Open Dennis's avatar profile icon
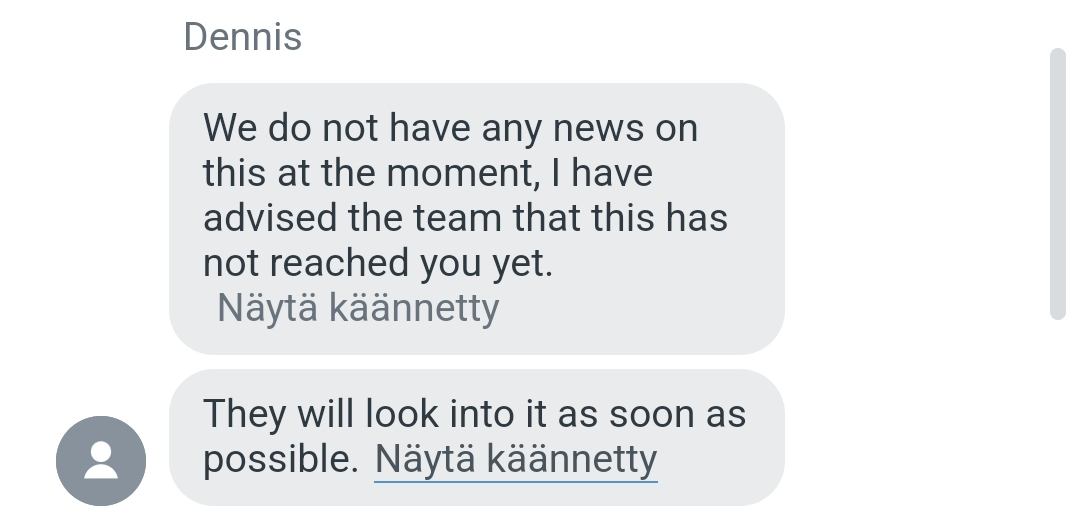1080x520 pixels. click(x=101, y=460)
